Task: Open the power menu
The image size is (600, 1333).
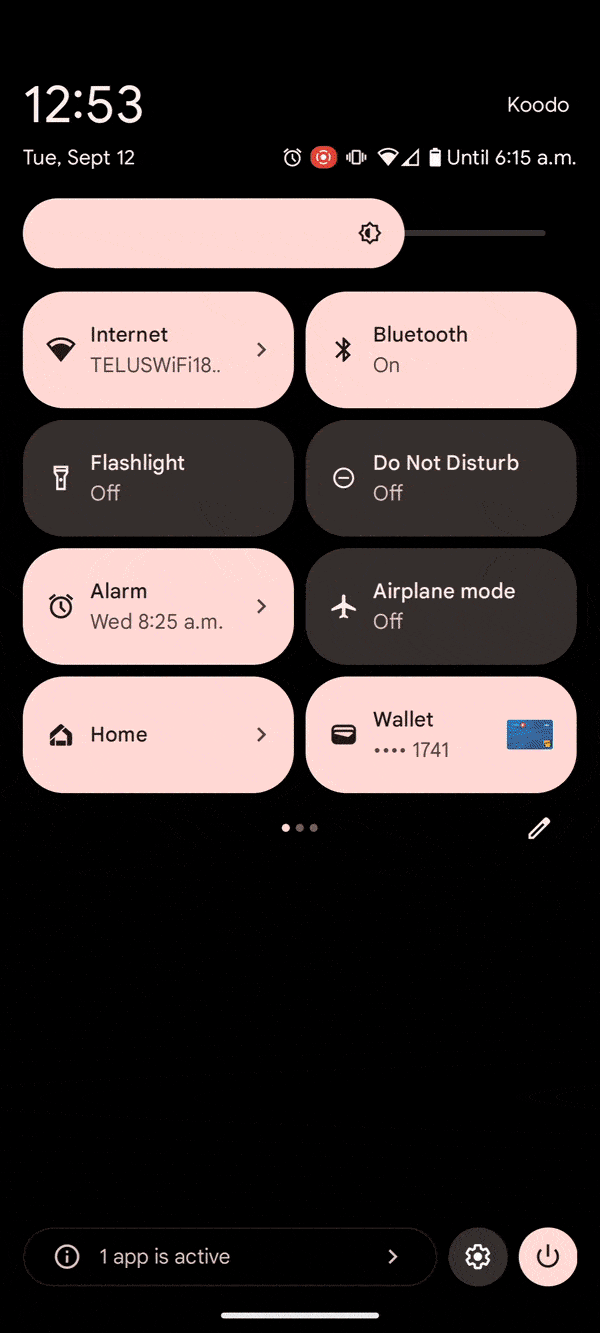Action: pyautogui.click(x=548, y=1257)
